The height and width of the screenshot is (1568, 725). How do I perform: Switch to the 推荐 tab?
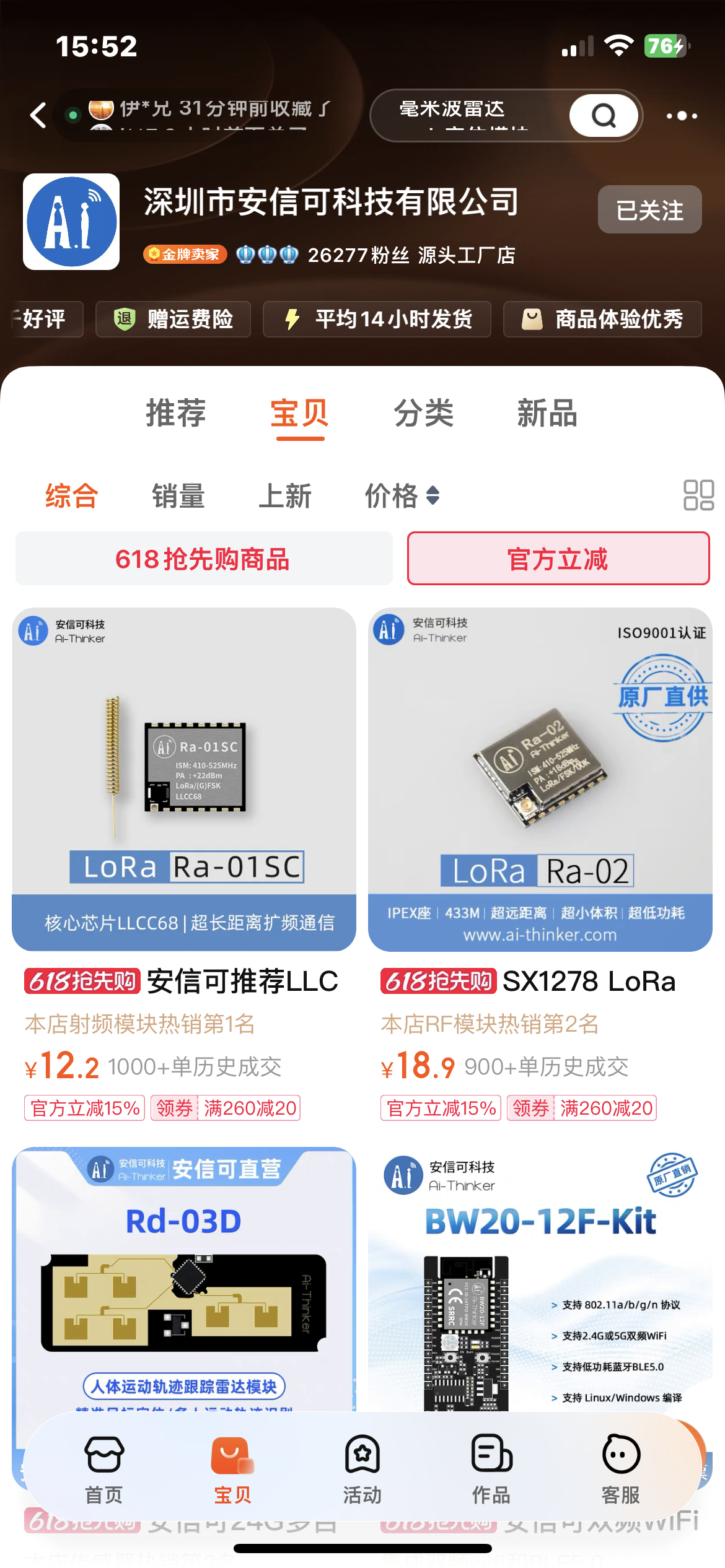(x=176, y=413)
